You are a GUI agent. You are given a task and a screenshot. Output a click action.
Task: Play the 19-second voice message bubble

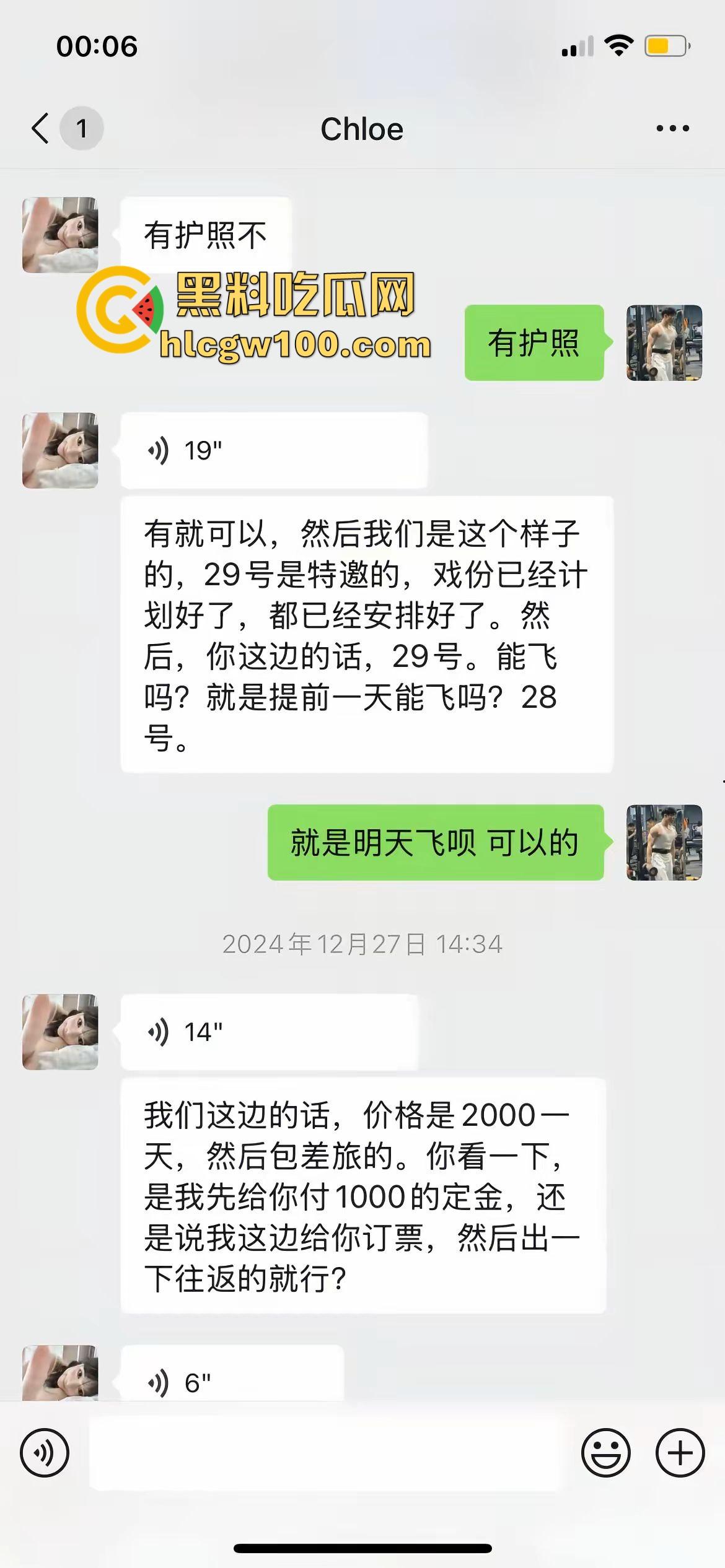[x=273, y=450]
